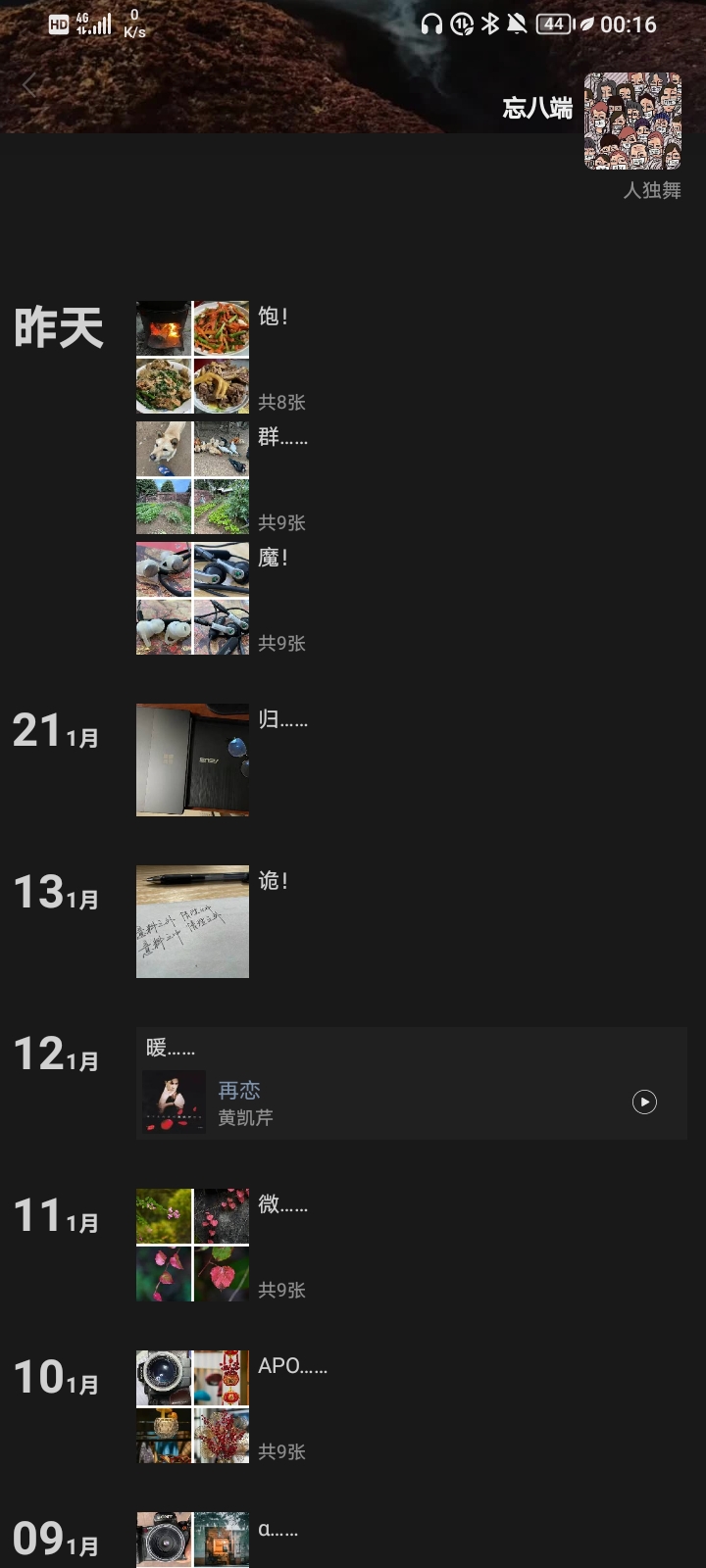The height and width of the screenshot is (1568, 706).
Task: Play the song 再恋 by 黄凯芹
Action: [644, 1102]
